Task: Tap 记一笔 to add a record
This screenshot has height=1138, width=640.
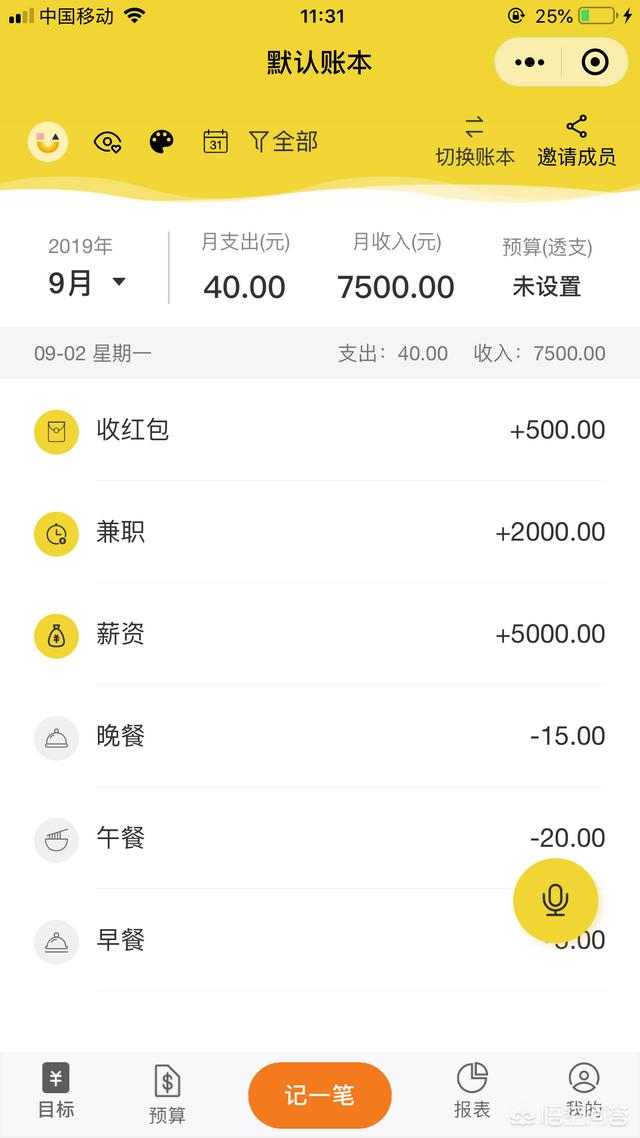Action: click(x=320, y=1094)
